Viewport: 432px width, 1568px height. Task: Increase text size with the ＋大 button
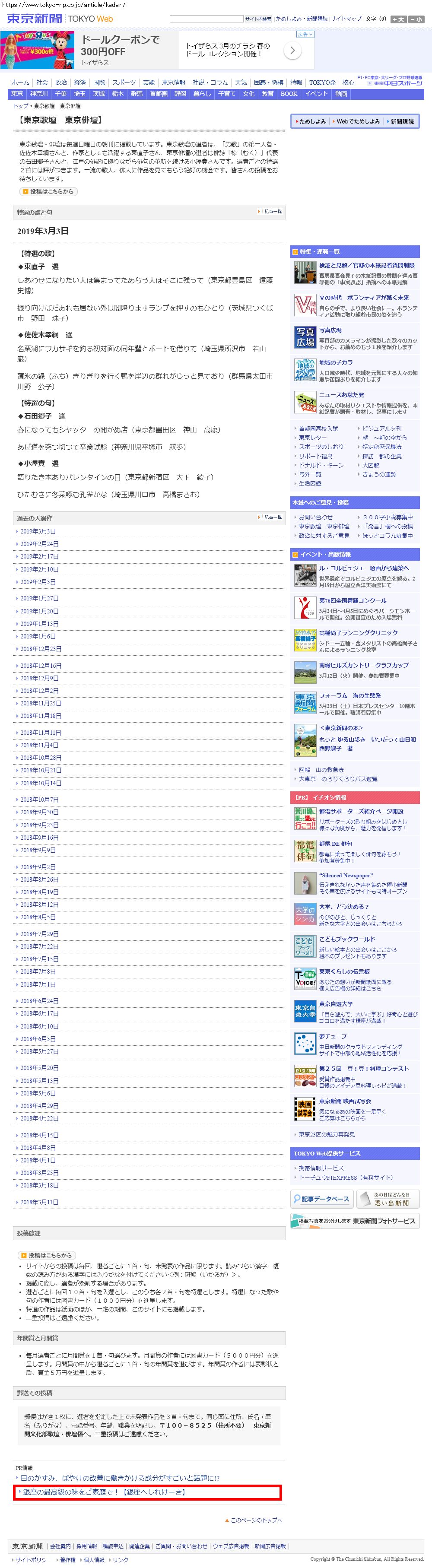pos(398,19)
